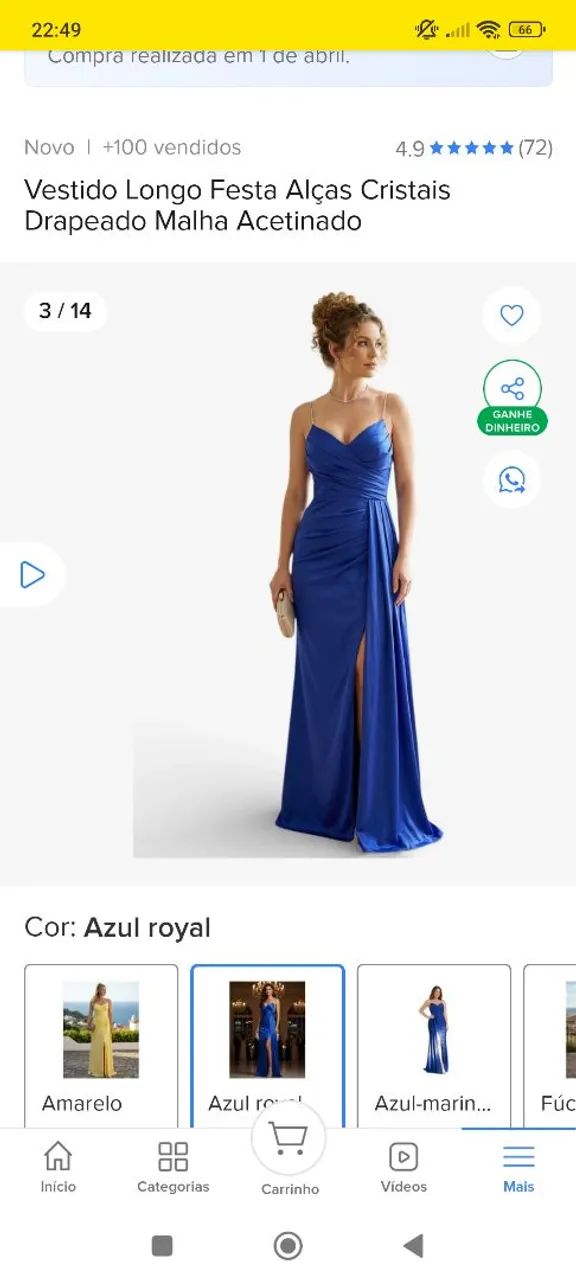Tap the system back button

[412, 1245]
